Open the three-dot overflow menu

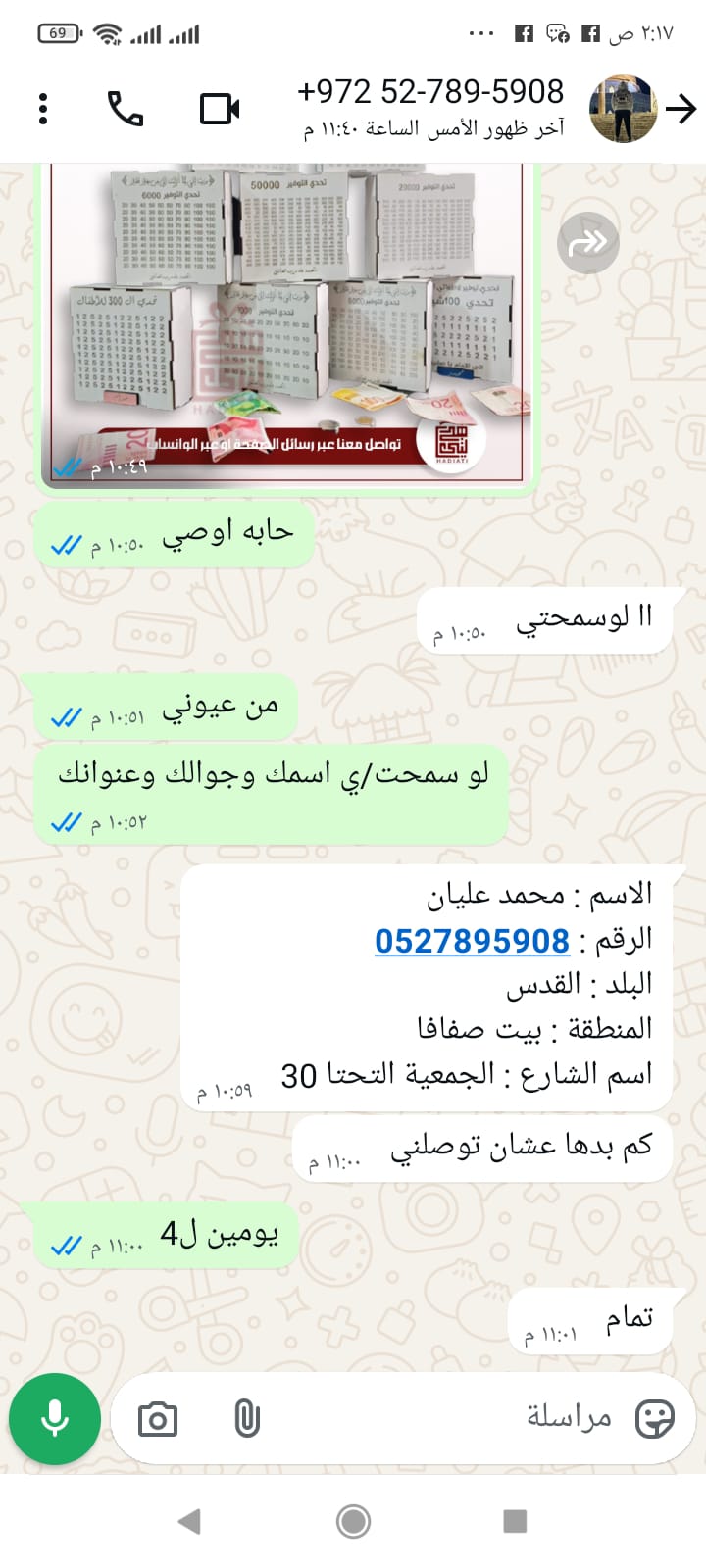coord(43,109)
